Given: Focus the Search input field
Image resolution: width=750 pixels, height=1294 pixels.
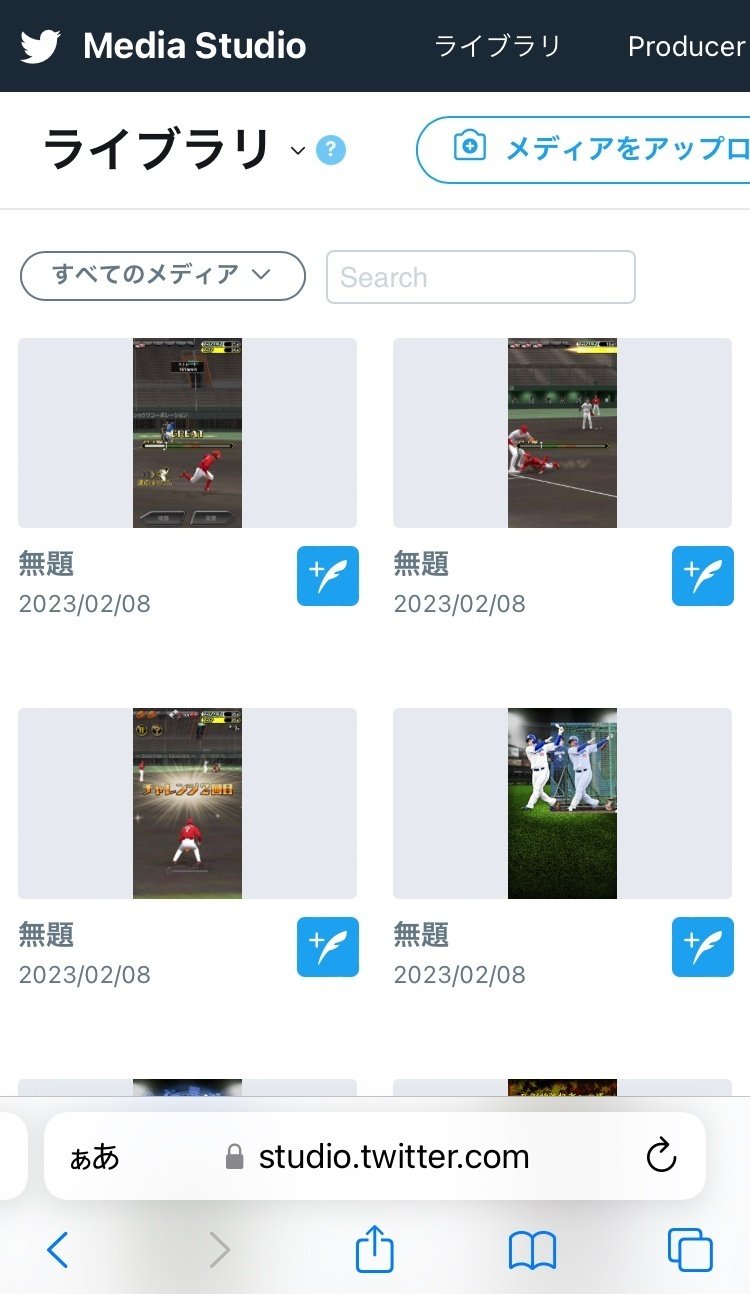Looking at the screenshot, I should pyautogui.click(x=481, y=277).
